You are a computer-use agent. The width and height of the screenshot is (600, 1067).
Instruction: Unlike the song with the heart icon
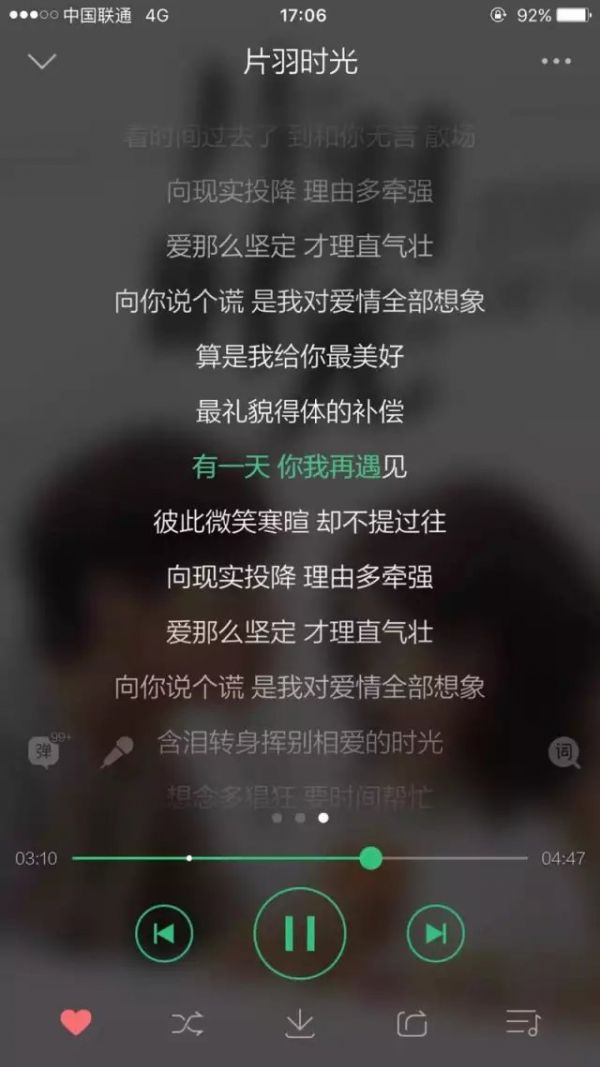point(76,1022)
